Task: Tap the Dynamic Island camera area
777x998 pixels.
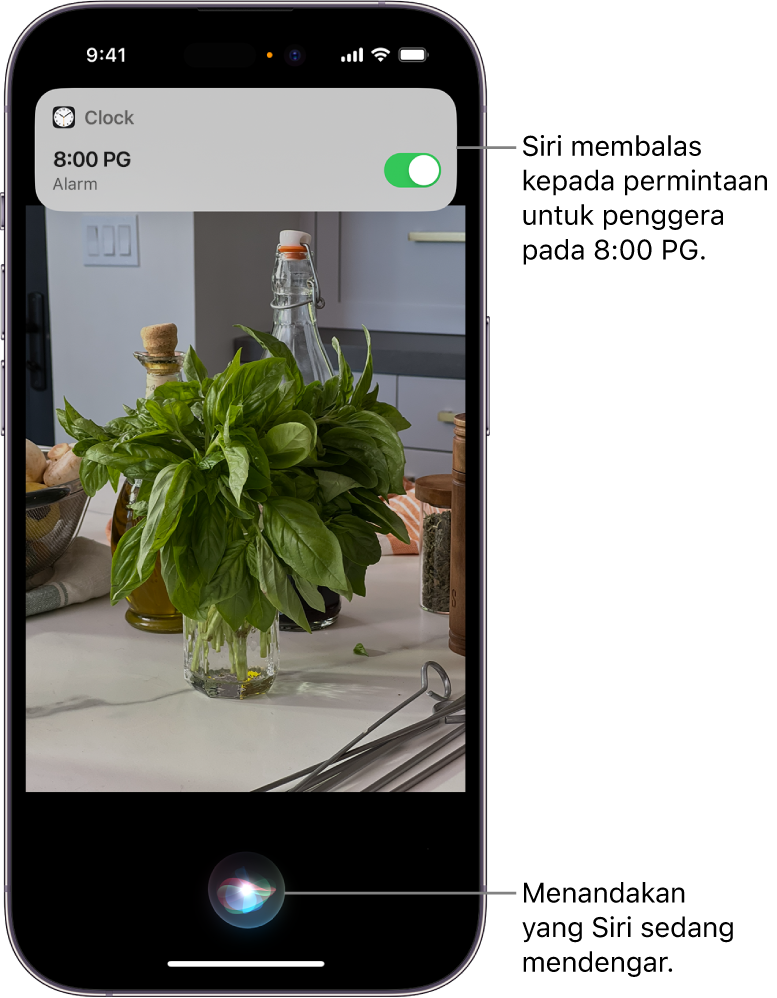Action: point(295,56)
